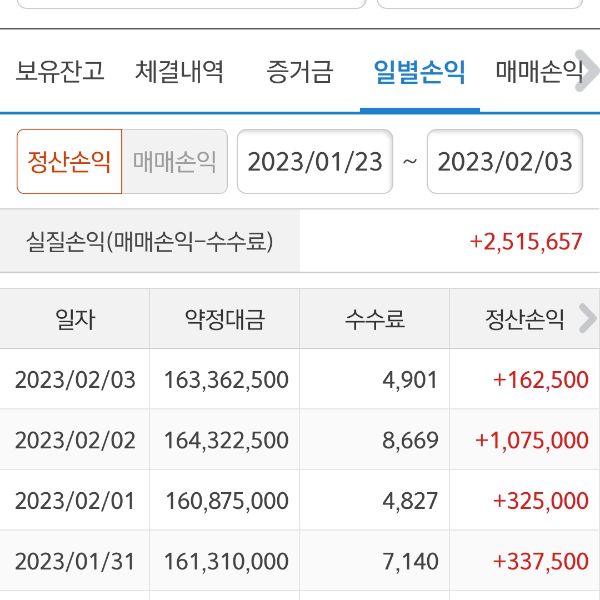Image resolution: width=600 pixels, height=600 pixels.
Task: Change the end date 2023/02/03
Action: tap(505, 162)
